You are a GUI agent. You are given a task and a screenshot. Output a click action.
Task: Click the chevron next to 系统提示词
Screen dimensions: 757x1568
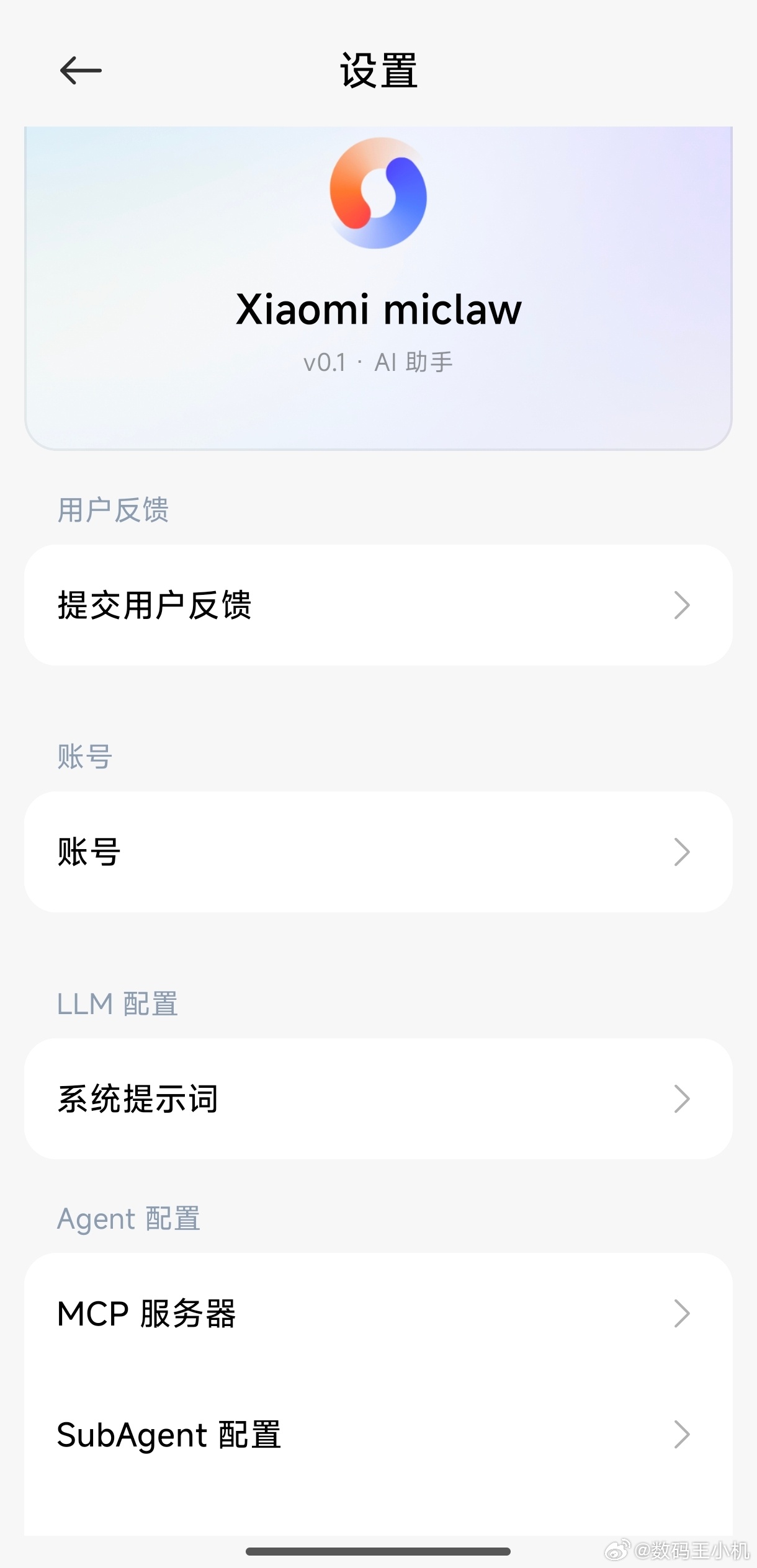[683, 1098]
